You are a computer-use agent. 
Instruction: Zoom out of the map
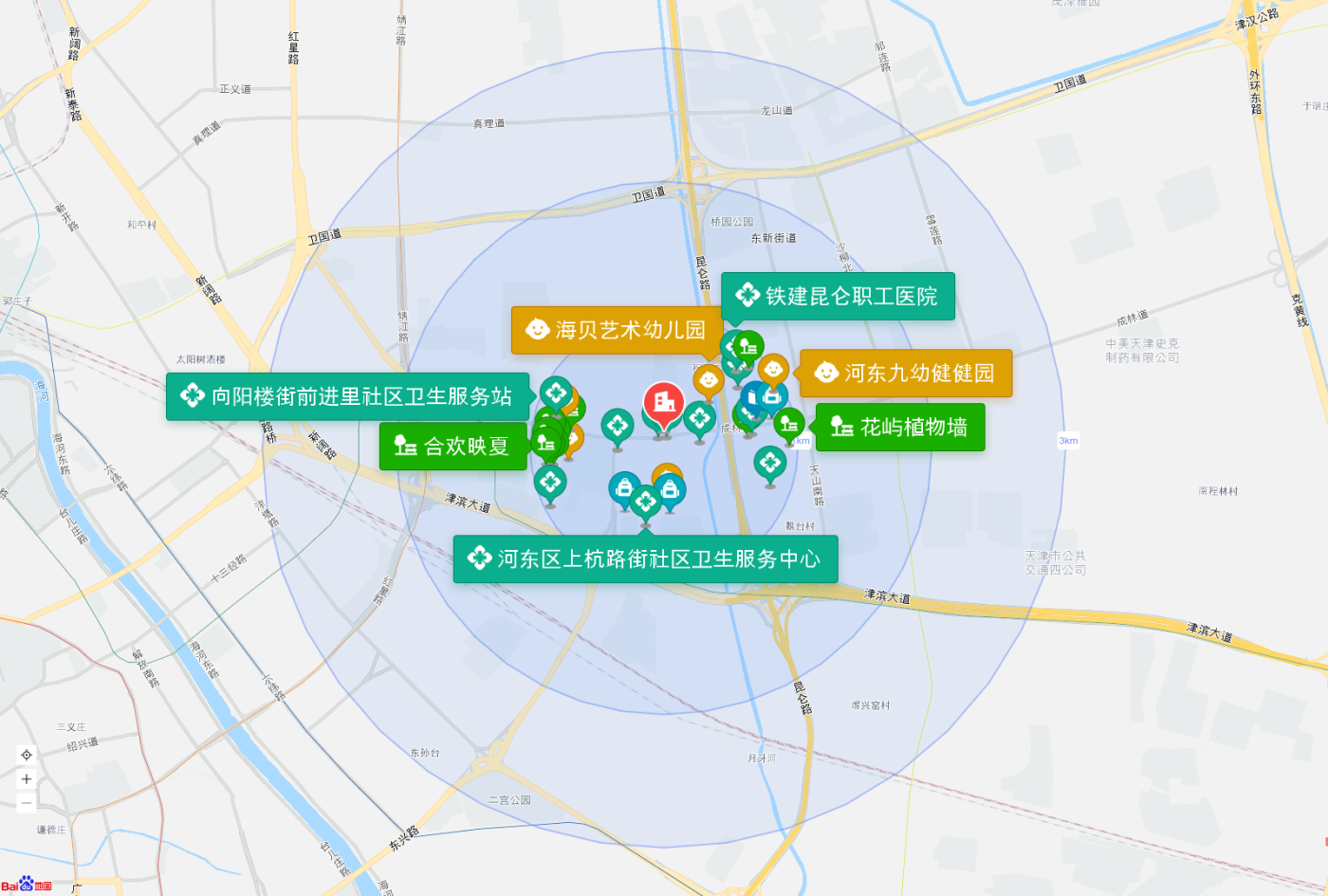click(27, 803)
